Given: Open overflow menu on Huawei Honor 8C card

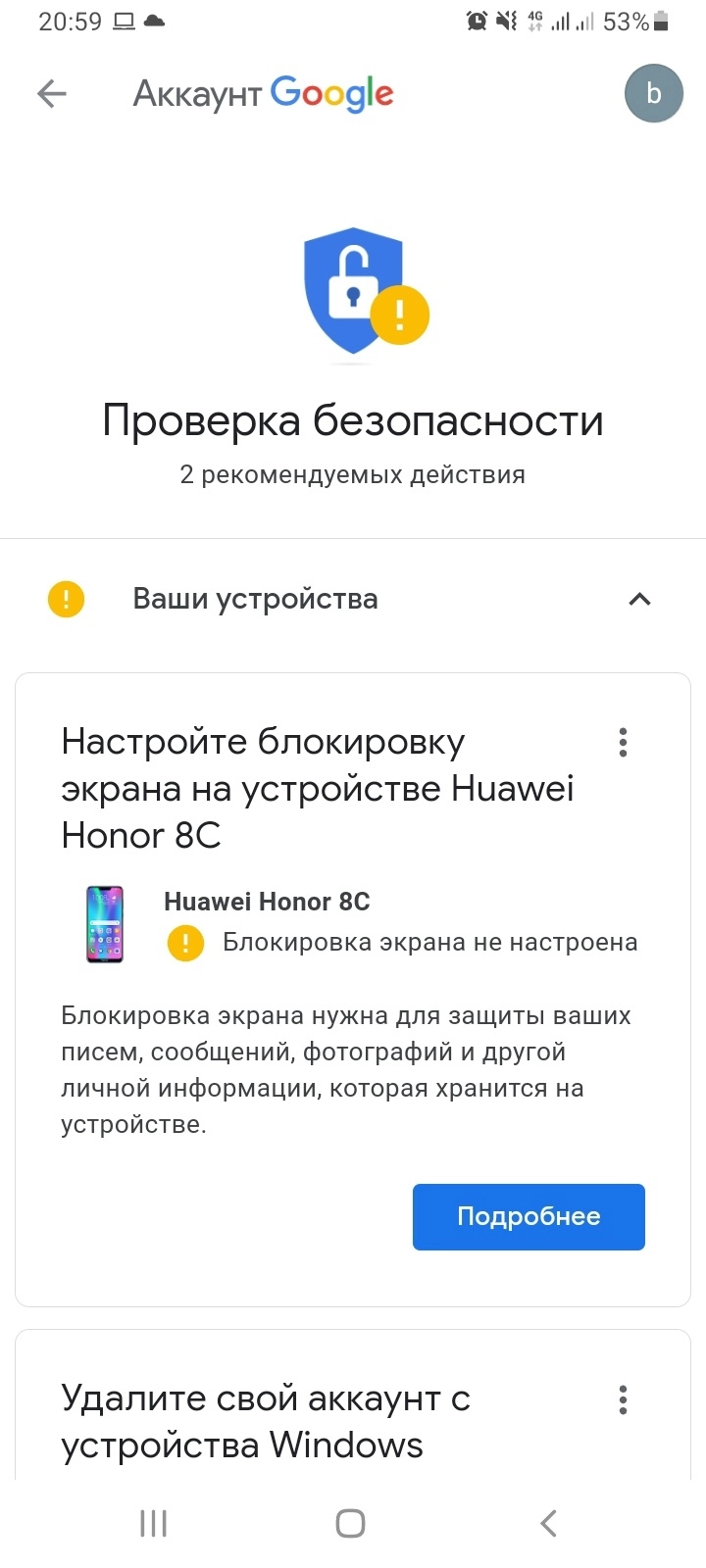Looking at the screenshot, I should [x=623, y=743].
